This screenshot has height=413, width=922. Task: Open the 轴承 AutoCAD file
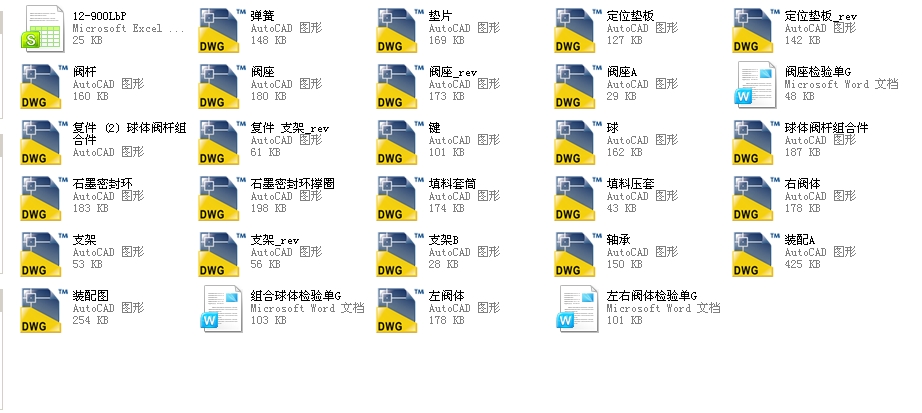coord(576,253)
